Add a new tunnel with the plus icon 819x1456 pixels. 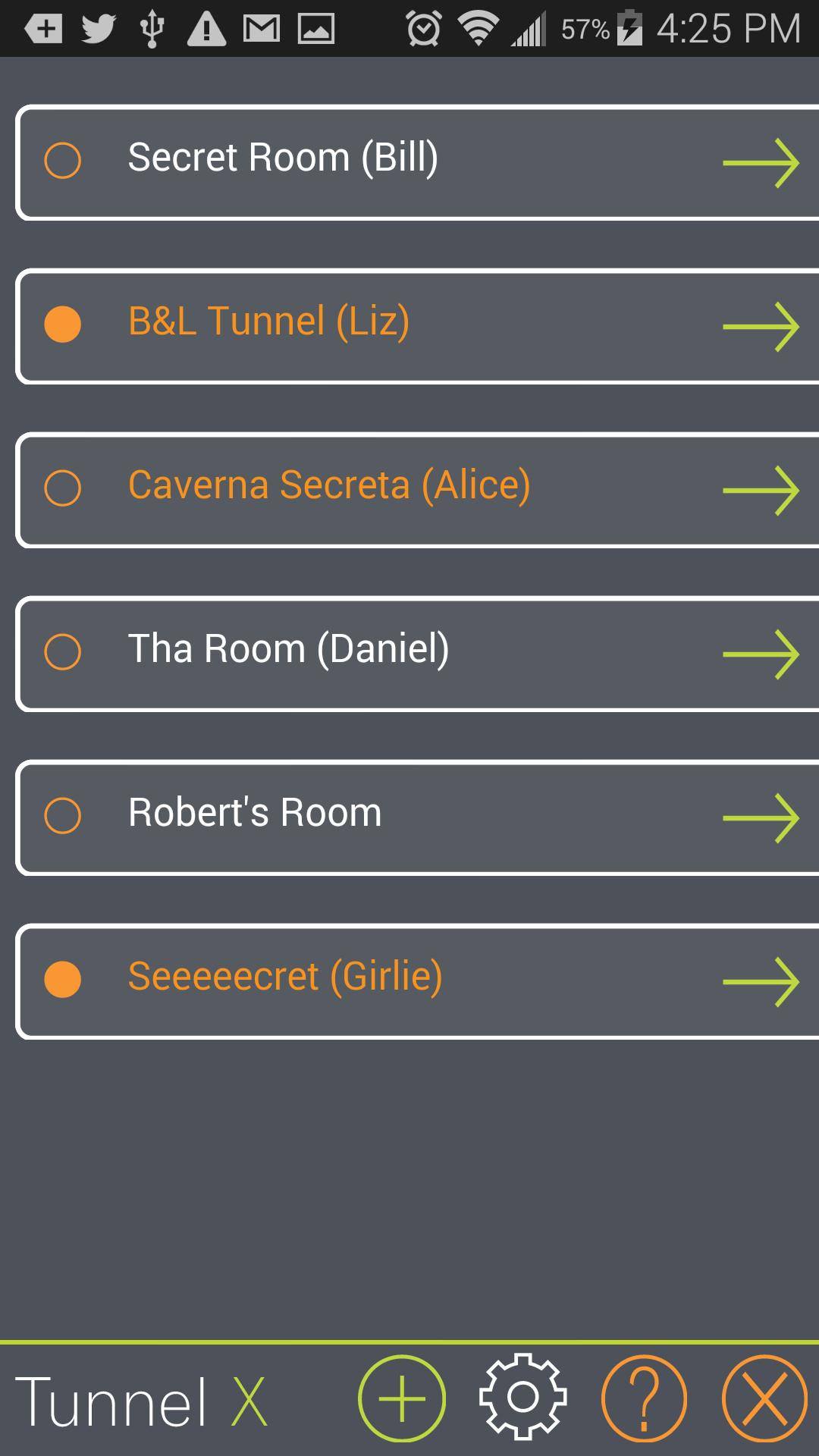pos(401,1398)
